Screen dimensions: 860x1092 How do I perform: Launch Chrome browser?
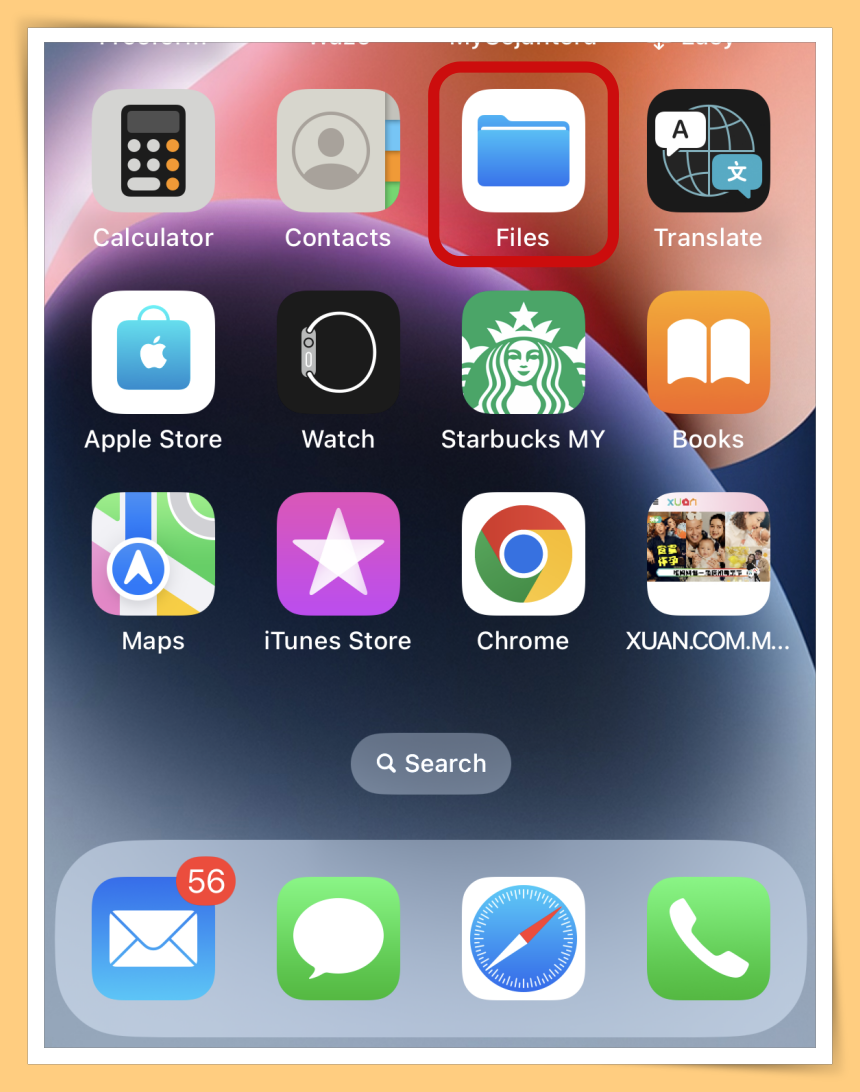click(523, 553)
